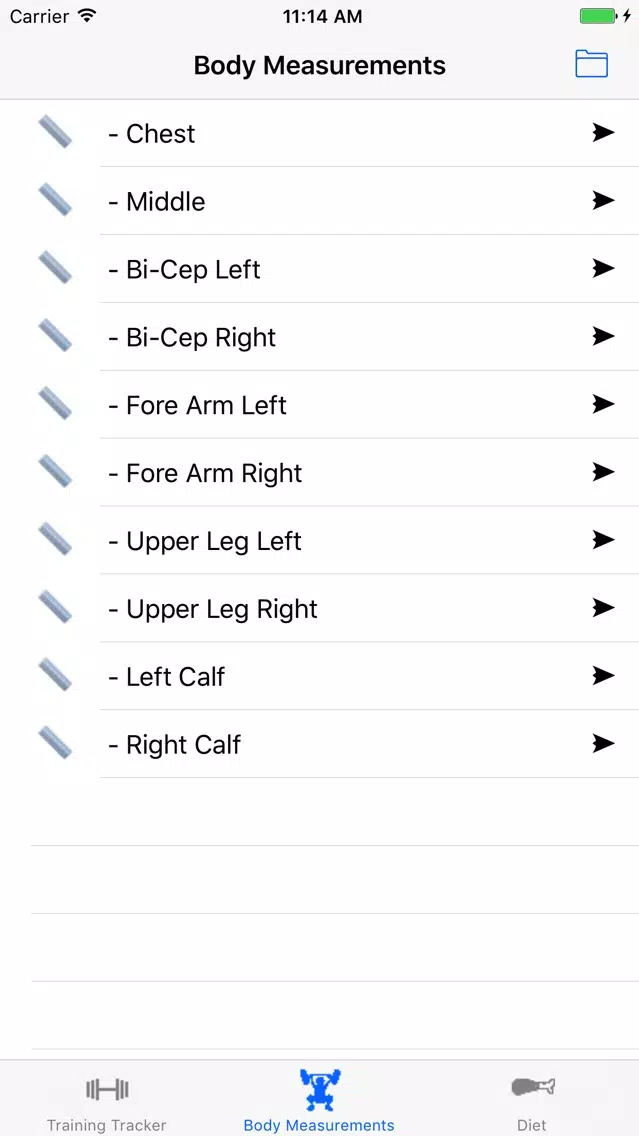
Task: Select the Right Calf entry
Action: [320, 745]
